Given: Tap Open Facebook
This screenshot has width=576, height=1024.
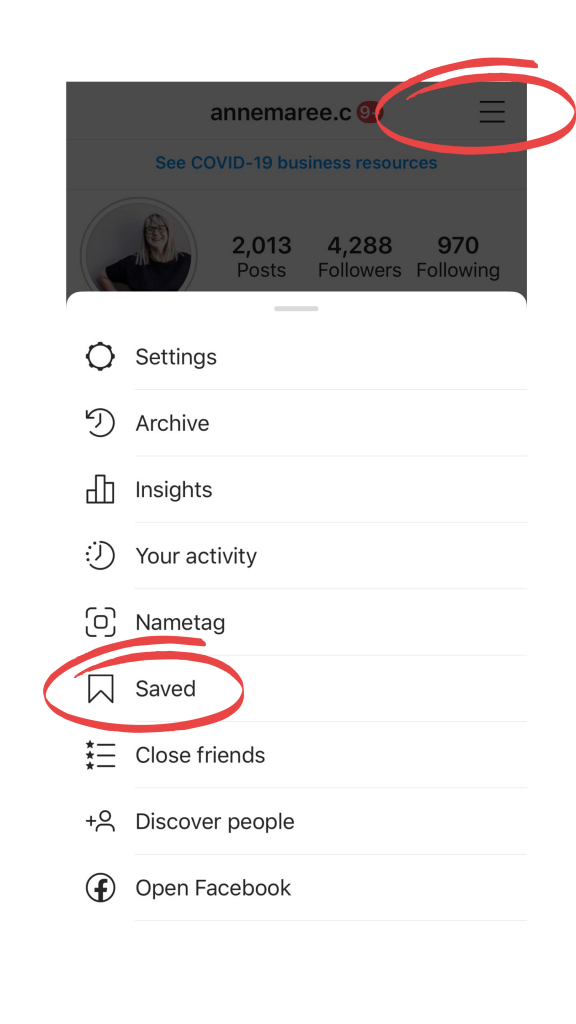Looking at the screenshot, I should point(296,888).
